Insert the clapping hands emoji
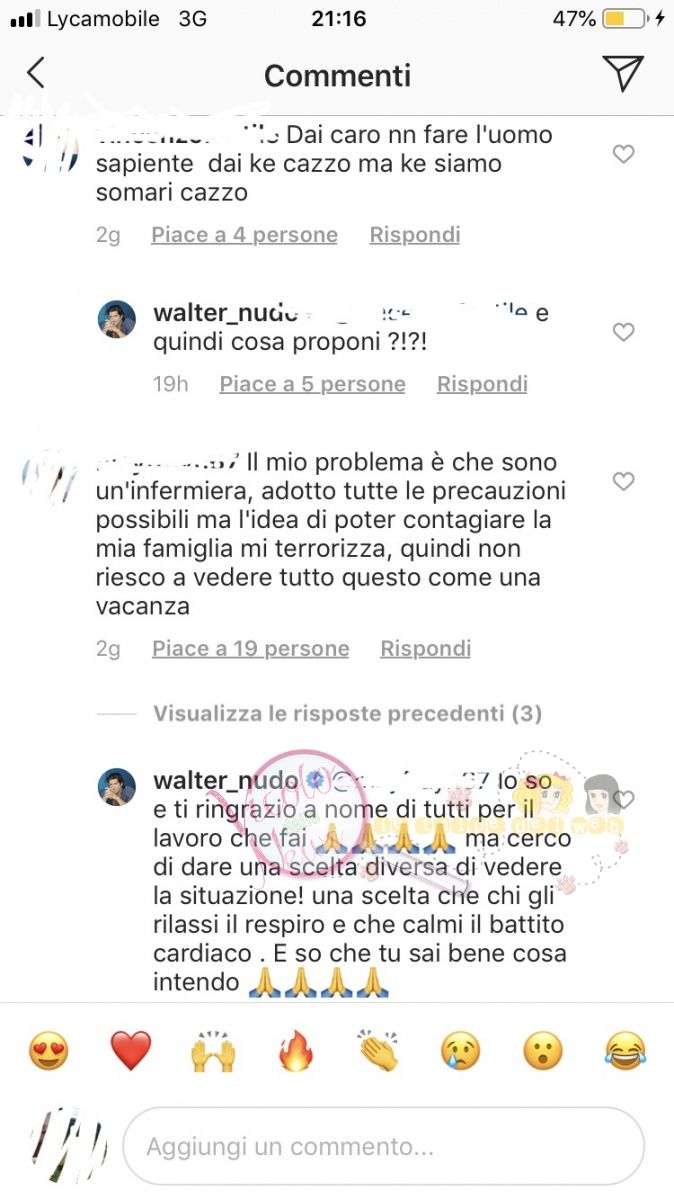The height and width of the screenshot is (1200, 674). [378, 1051]
